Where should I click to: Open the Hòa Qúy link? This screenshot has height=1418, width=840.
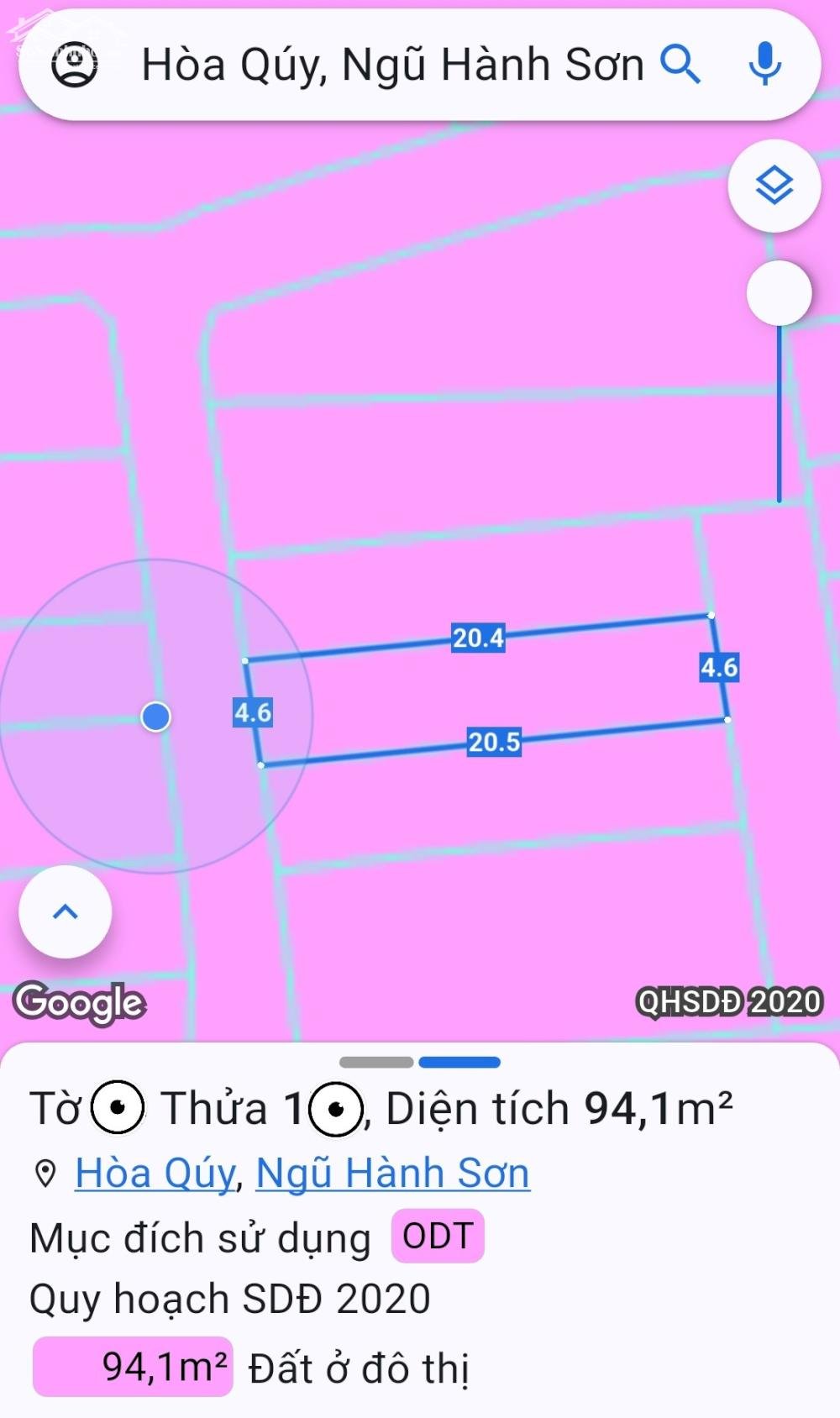coord(154,1172)
